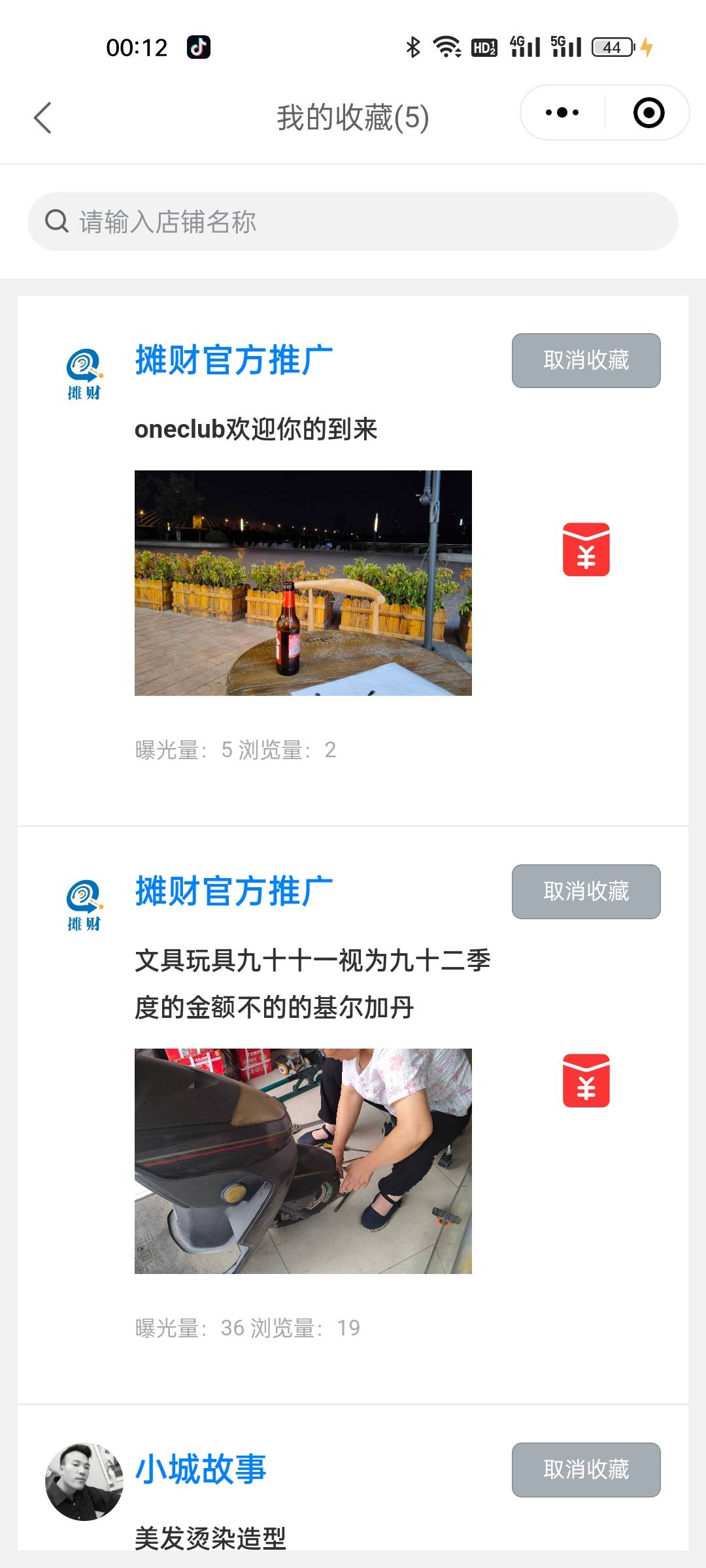Open the 摊财官方推广 shop above oneclub post

coord(233,361)
